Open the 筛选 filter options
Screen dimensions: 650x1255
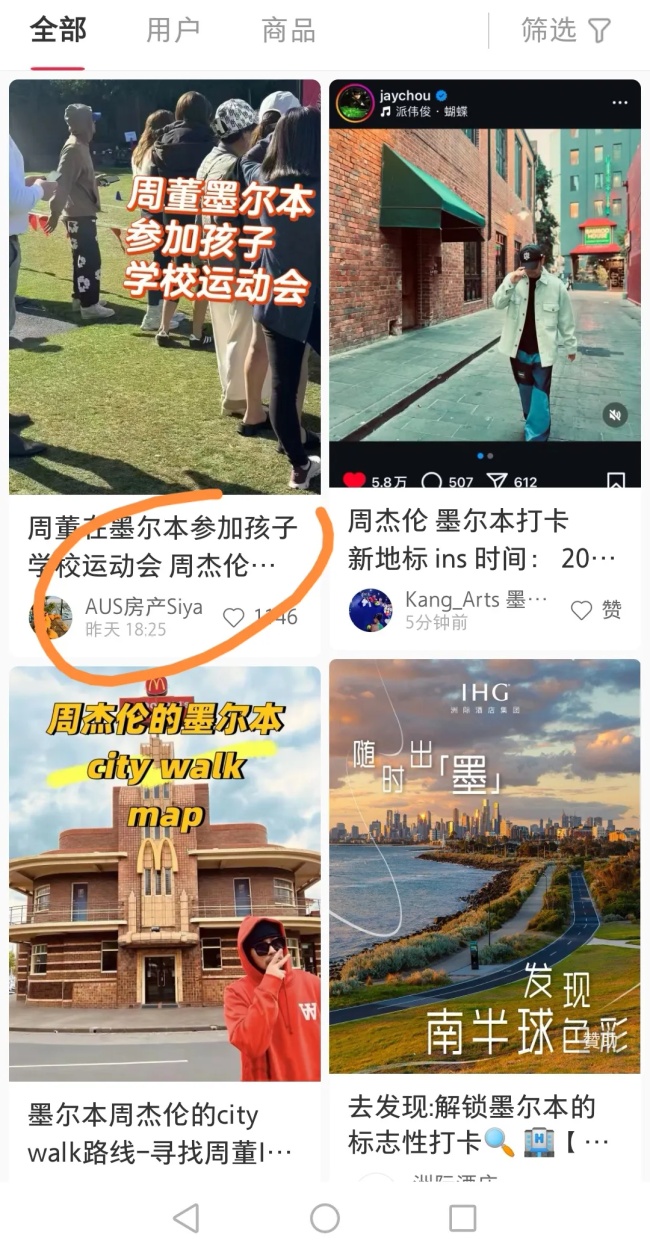[566, 31]
